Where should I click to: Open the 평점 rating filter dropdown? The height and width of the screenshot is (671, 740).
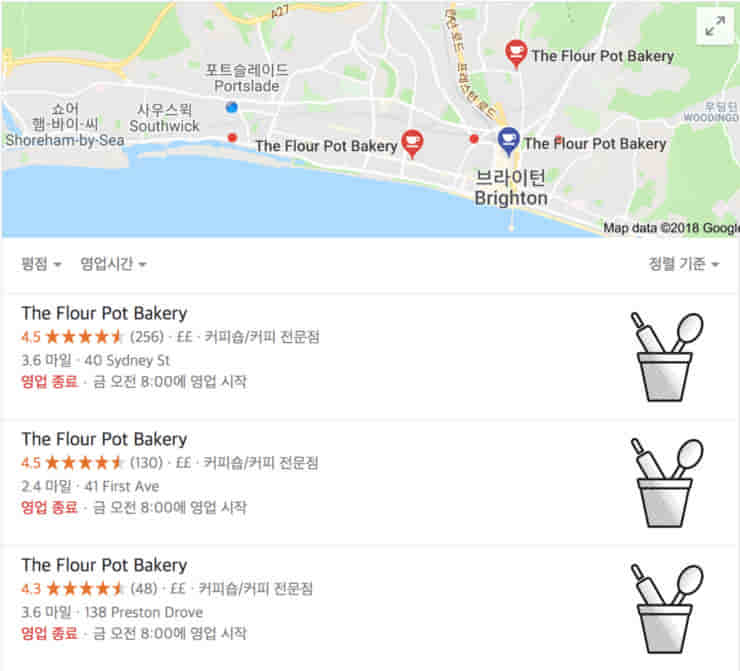point(41,264)
